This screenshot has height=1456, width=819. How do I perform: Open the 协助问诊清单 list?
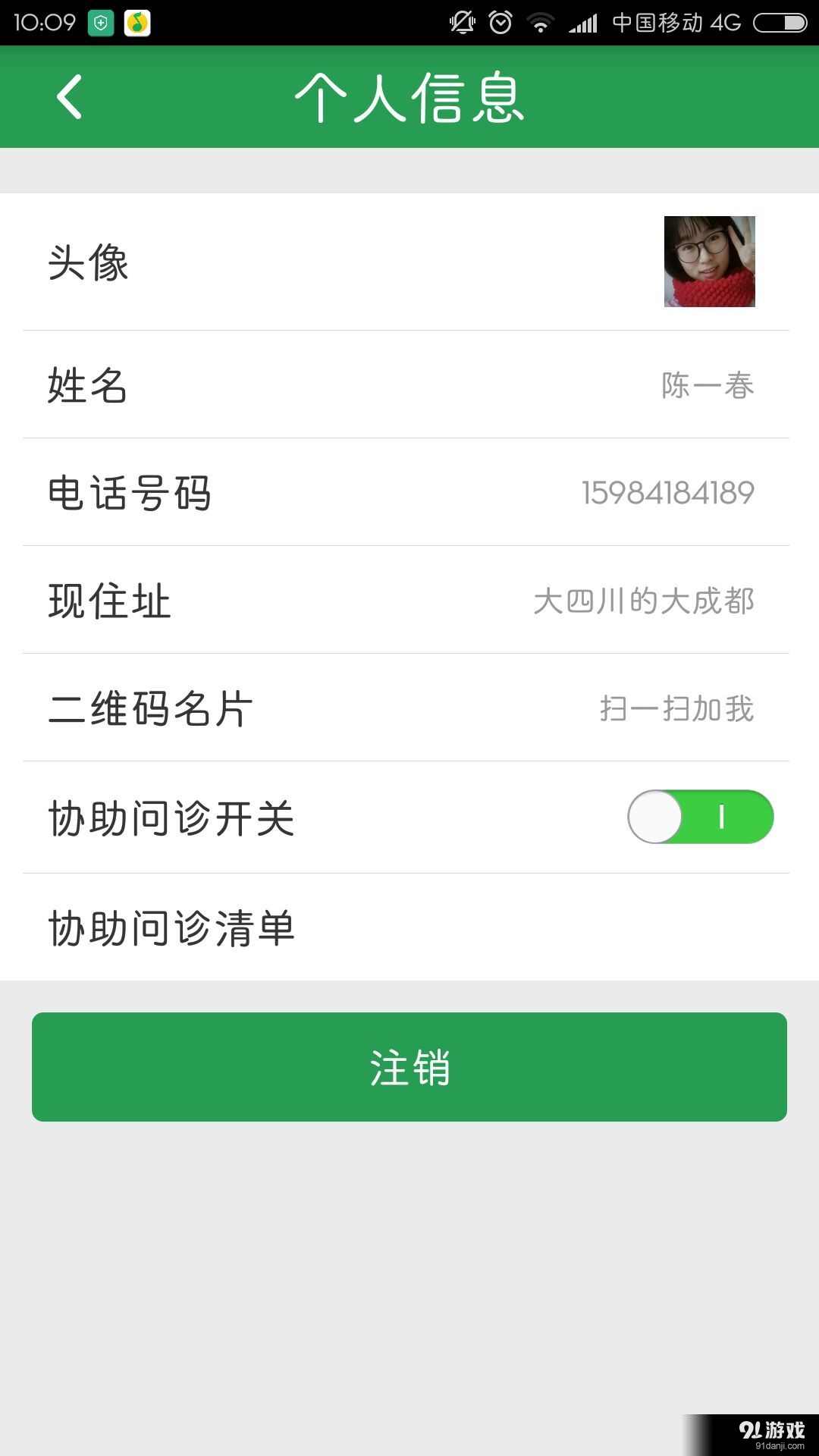[x=409, y=927]
